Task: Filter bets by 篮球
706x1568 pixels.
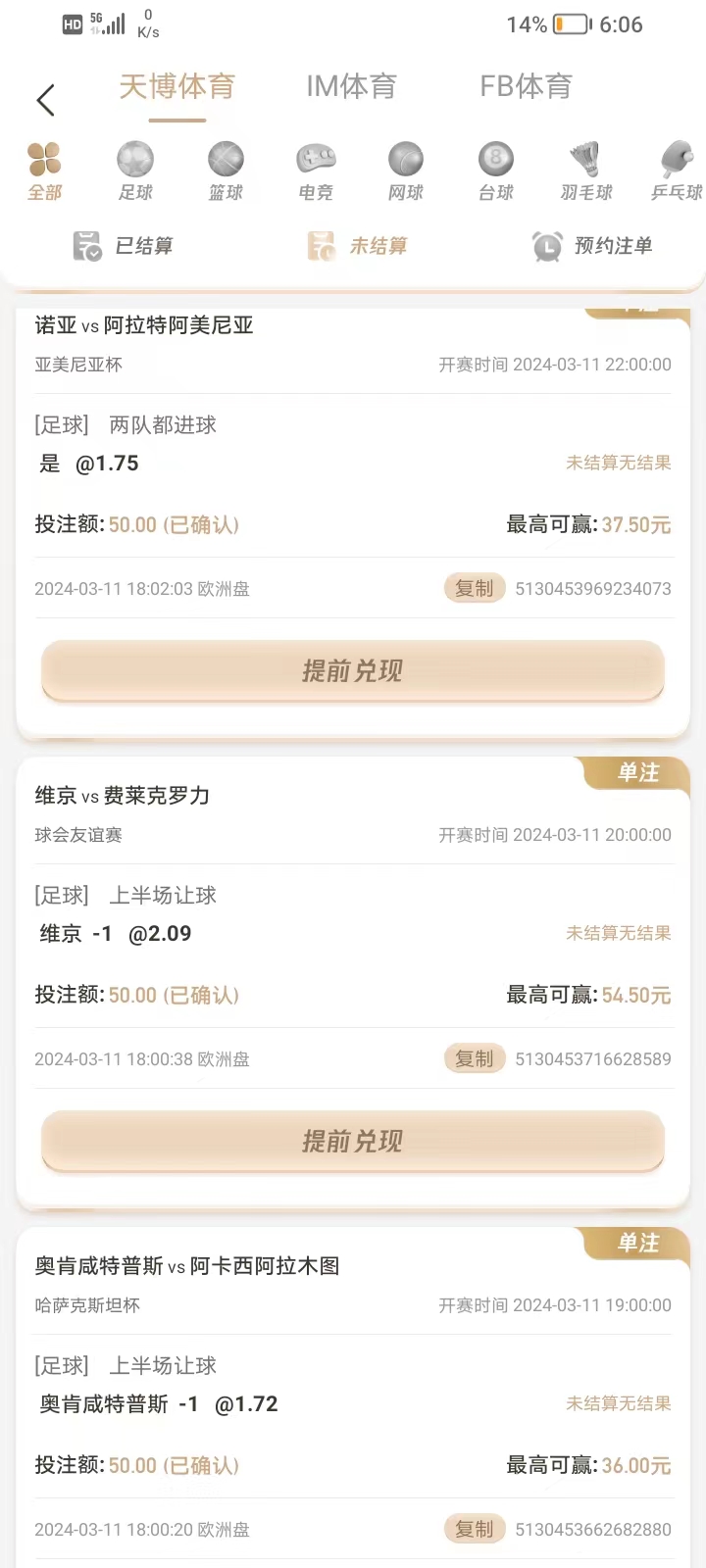Action: click(x=226, y=171)
